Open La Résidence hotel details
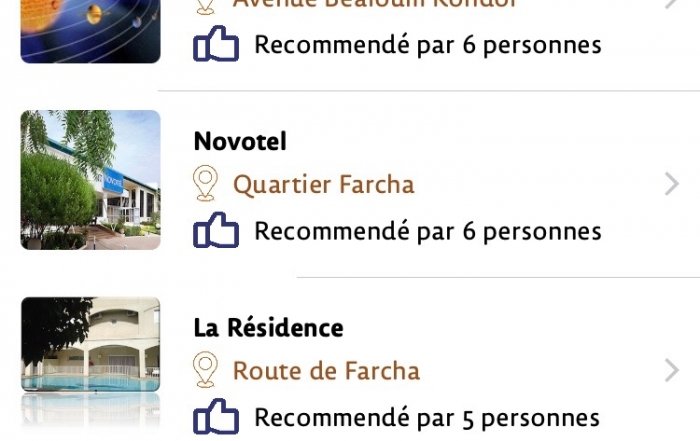Viewport: 700px width, 441px height. tap(268, 328)
